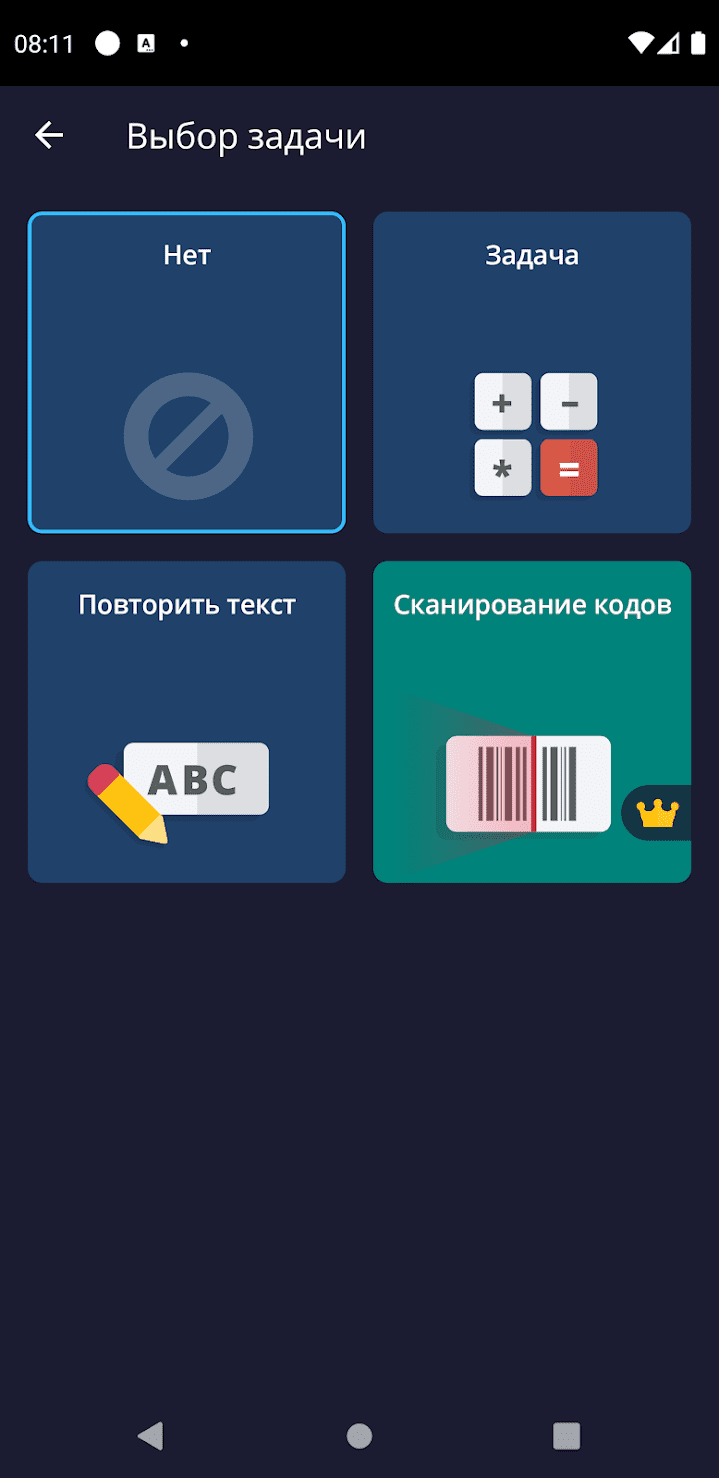Go to the home screen

[x=359, y=1436]
